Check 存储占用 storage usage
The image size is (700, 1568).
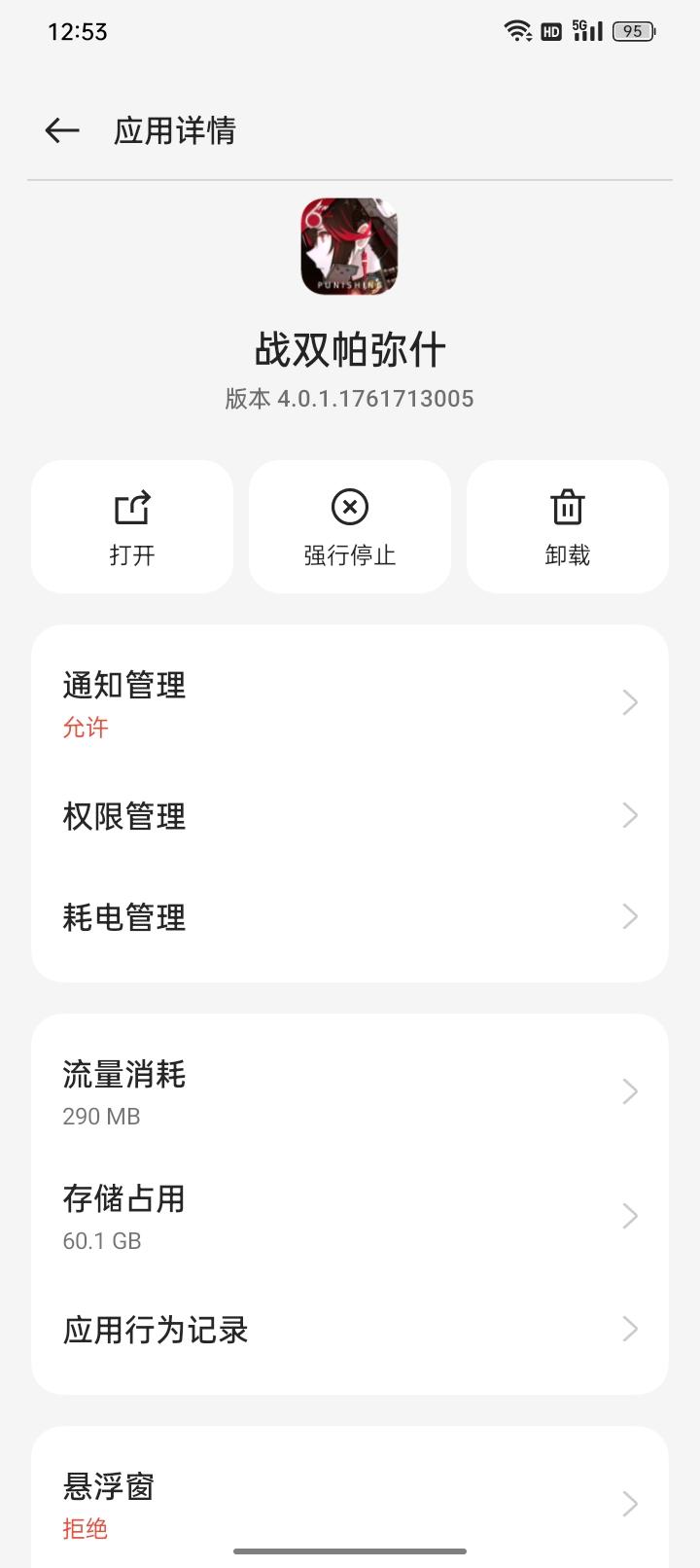point(350,1216)
